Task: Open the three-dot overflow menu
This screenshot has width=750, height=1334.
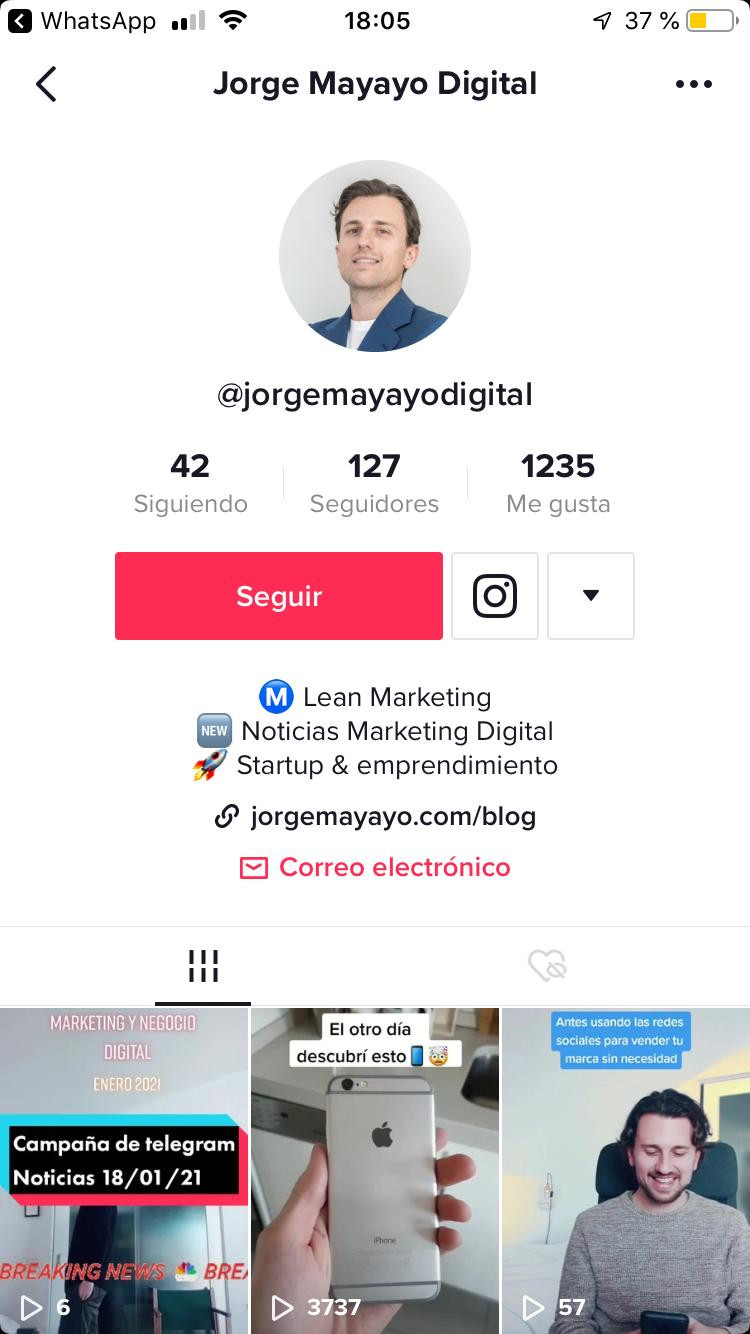Action: [x=693, y=84]
